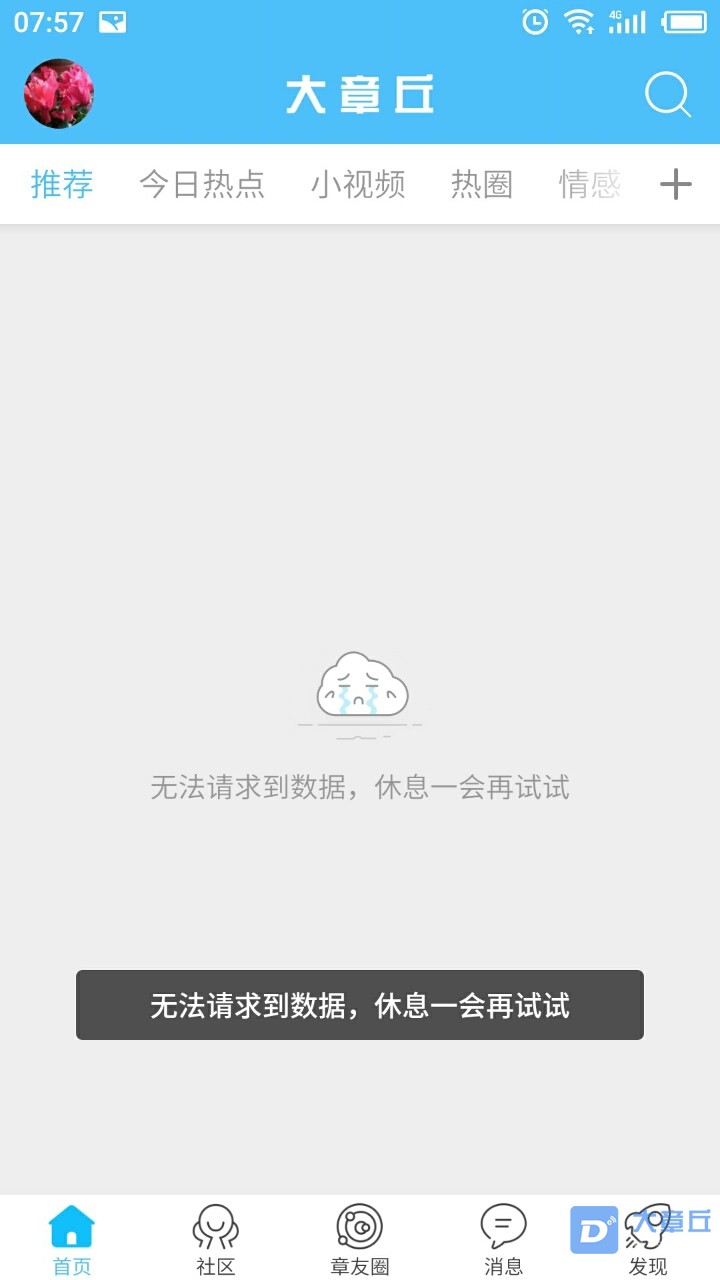The image size is (720, 1280).
Task: Add channels with the plus icon
Action: [676, 185]
